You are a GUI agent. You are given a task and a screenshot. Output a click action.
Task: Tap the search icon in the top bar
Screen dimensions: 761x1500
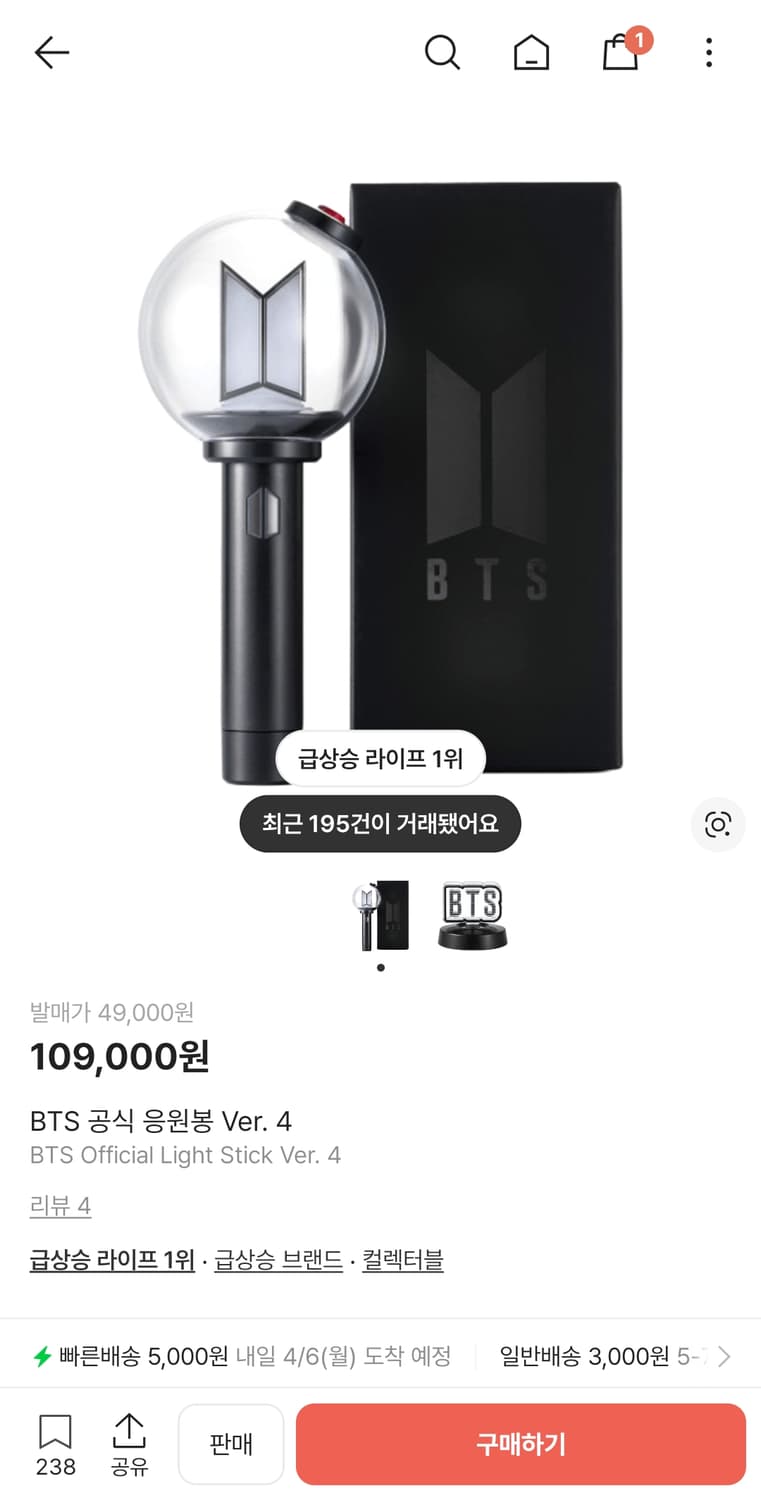point(443,52)
